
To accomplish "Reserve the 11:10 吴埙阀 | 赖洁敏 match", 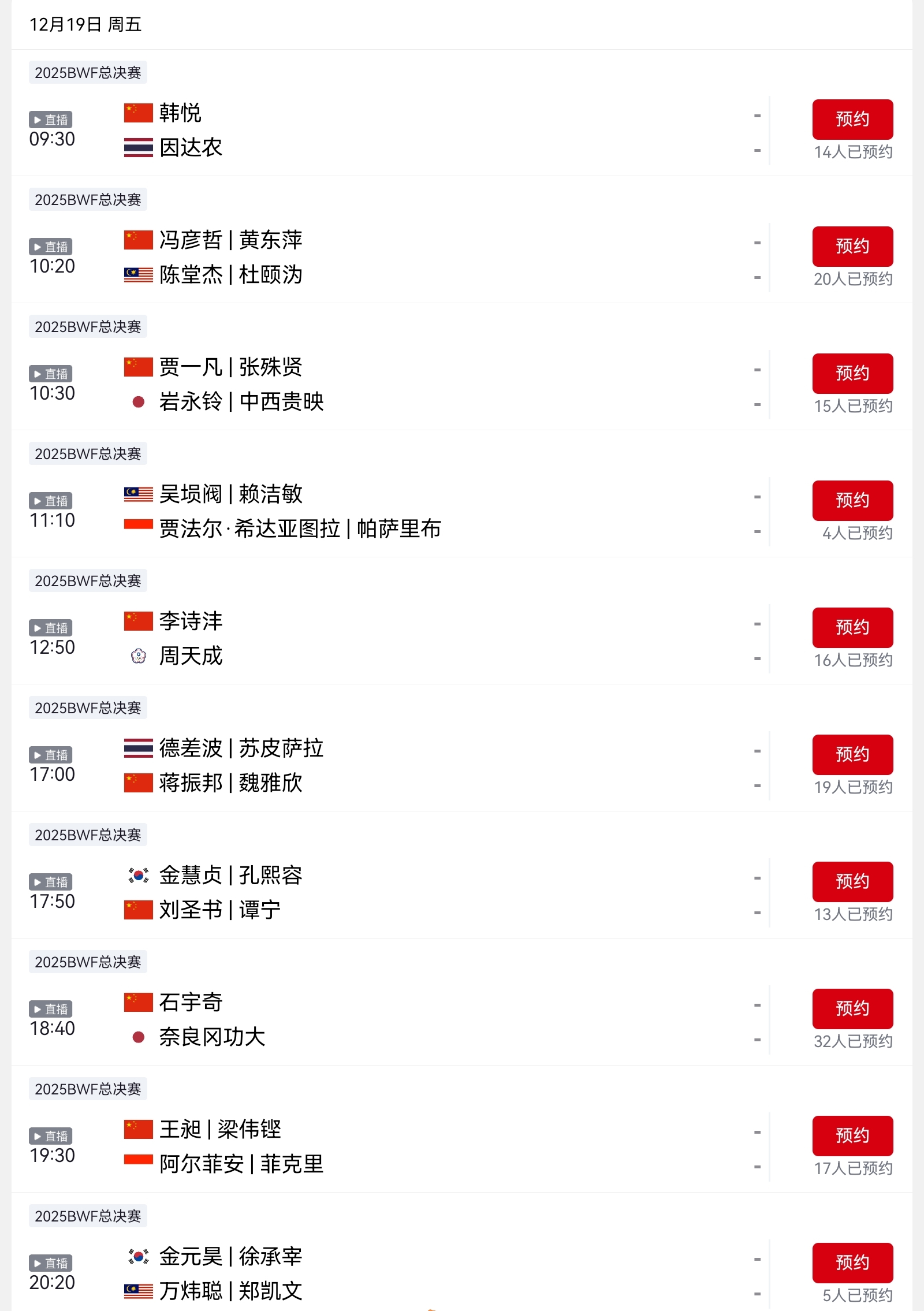I will 852,501.
